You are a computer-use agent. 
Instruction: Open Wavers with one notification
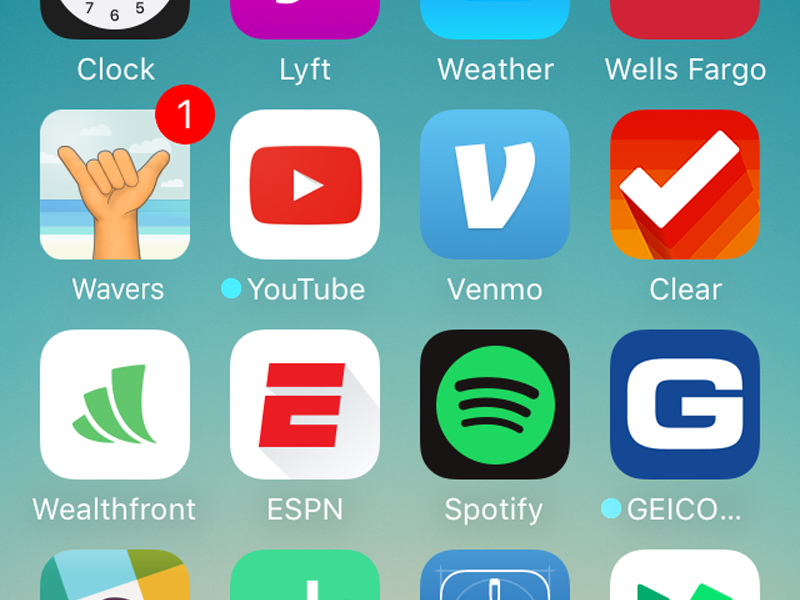pyautogui.click(x=114, y=185)
